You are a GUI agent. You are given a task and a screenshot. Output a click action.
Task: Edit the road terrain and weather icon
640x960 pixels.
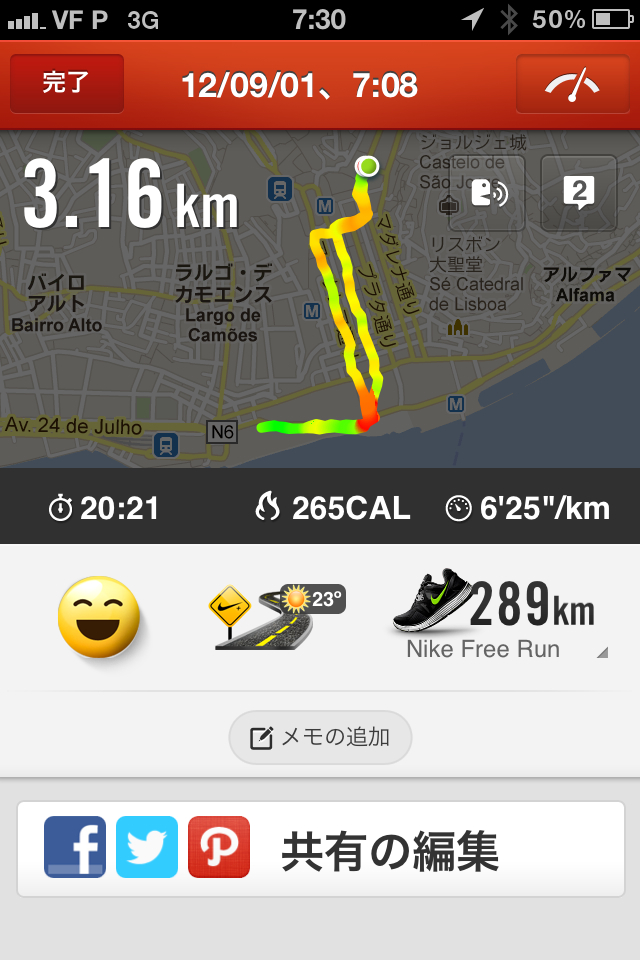click(x=277, y=617)
